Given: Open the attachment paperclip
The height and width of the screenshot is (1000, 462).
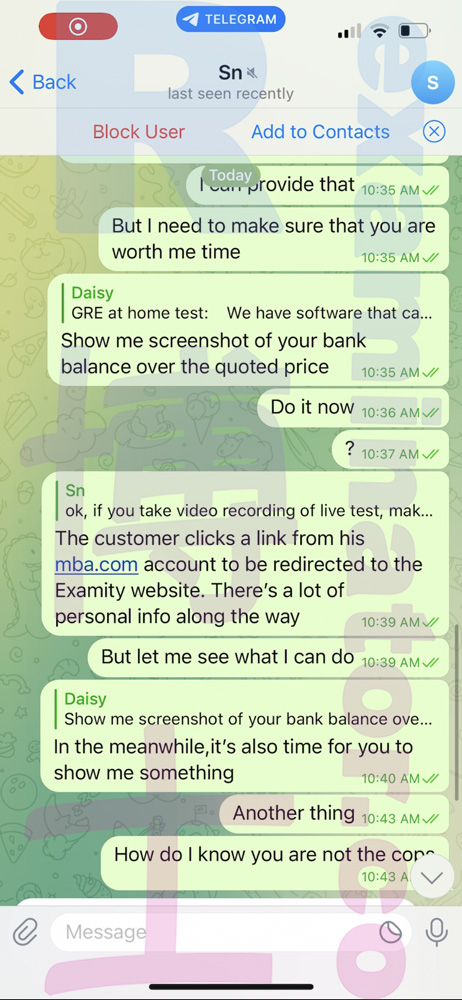Looking at the screenshot, I should [26, 933].
